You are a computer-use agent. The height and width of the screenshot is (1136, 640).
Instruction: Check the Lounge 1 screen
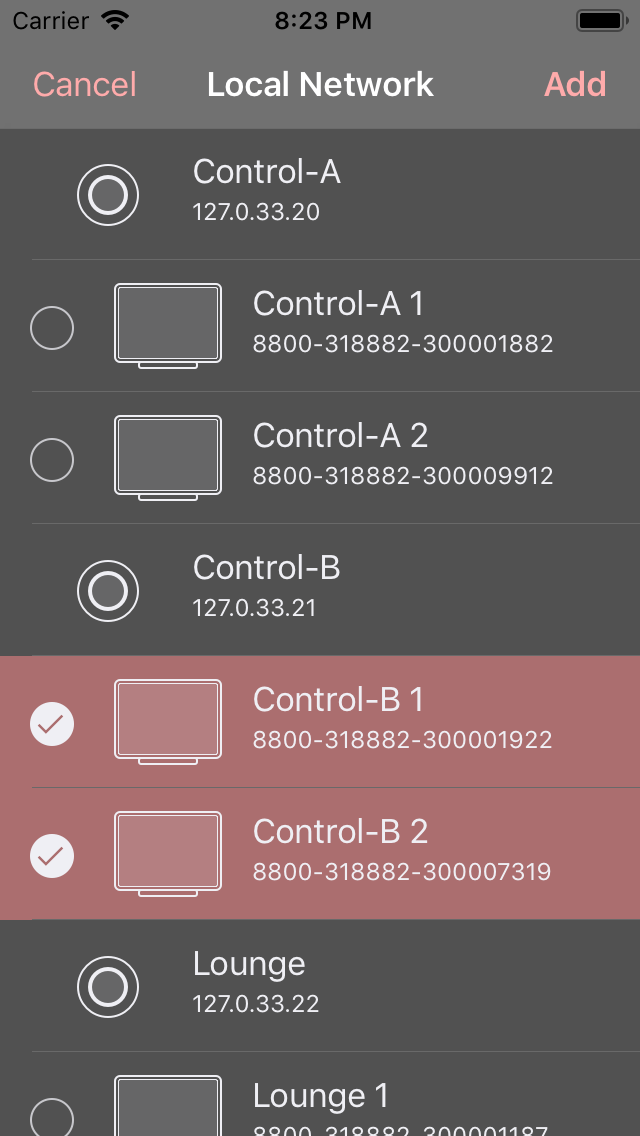pyautogui.click(x=52, y=1118)
